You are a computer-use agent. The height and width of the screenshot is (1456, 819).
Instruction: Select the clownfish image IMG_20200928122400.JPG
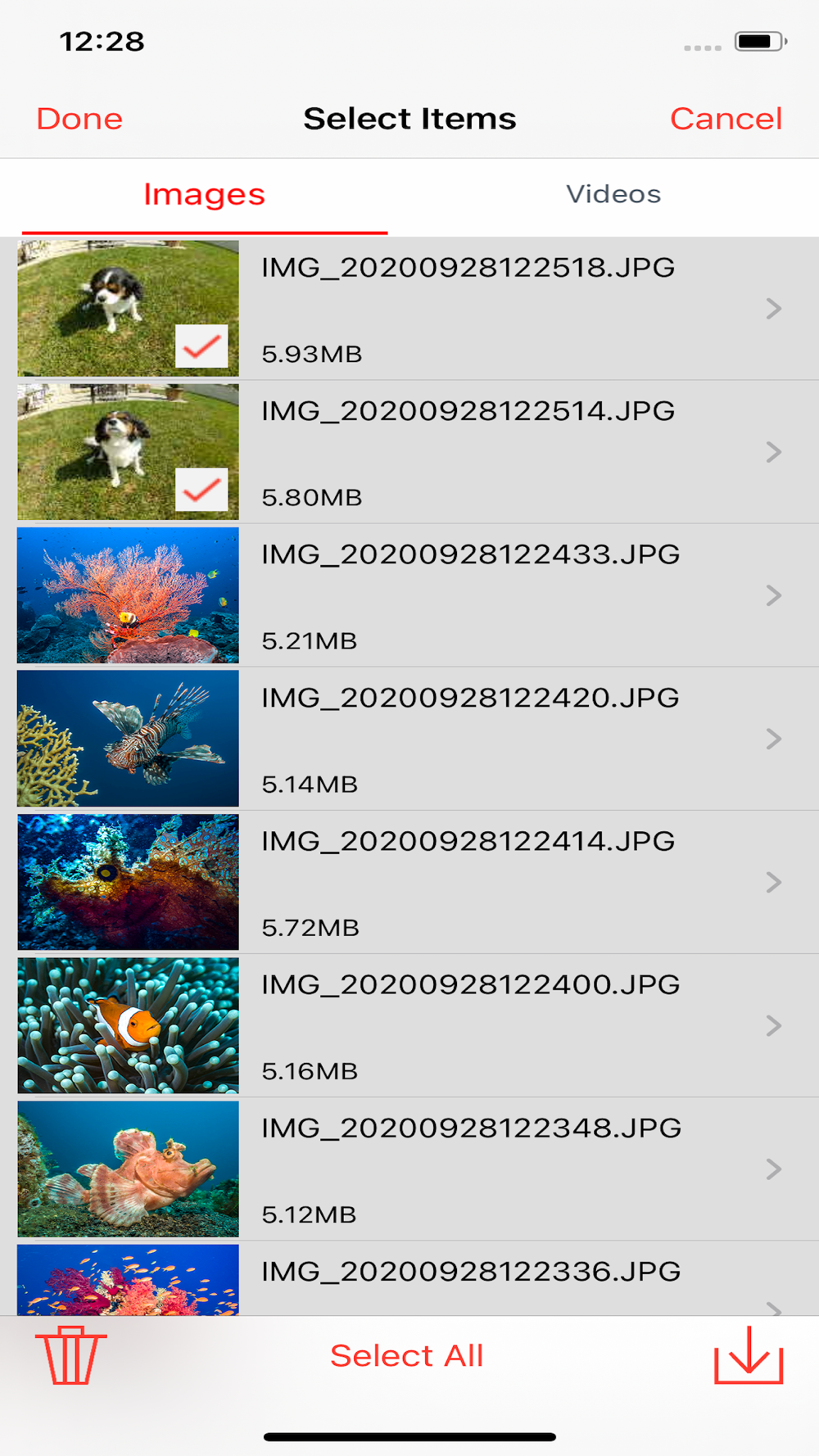(x=470, y=1025)
